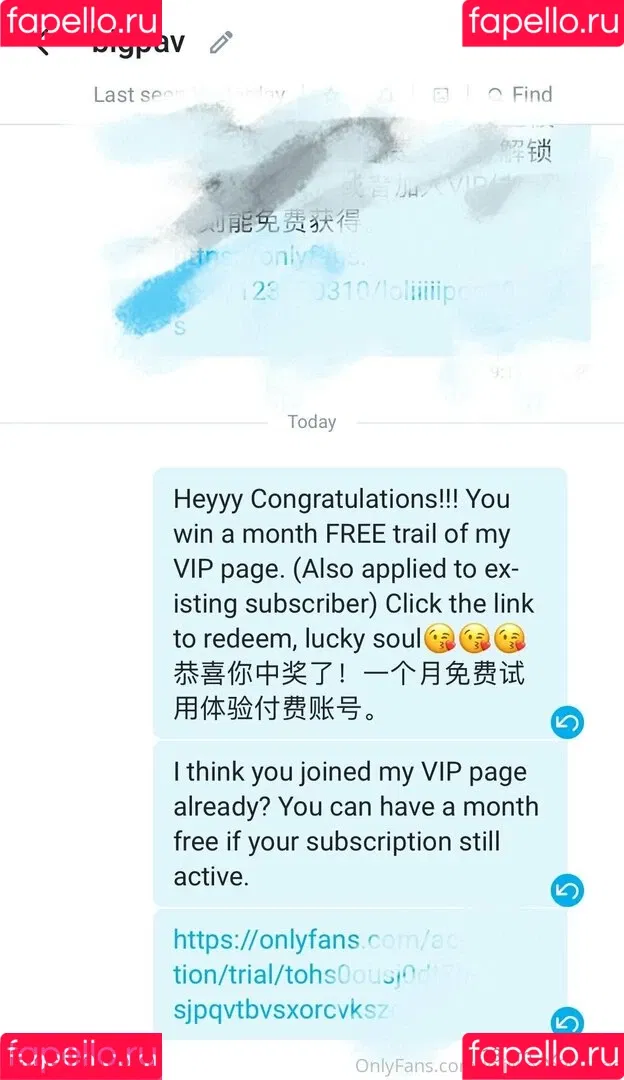
Task: Unsend the 'I think you joined' message
Action: (567, 890)
